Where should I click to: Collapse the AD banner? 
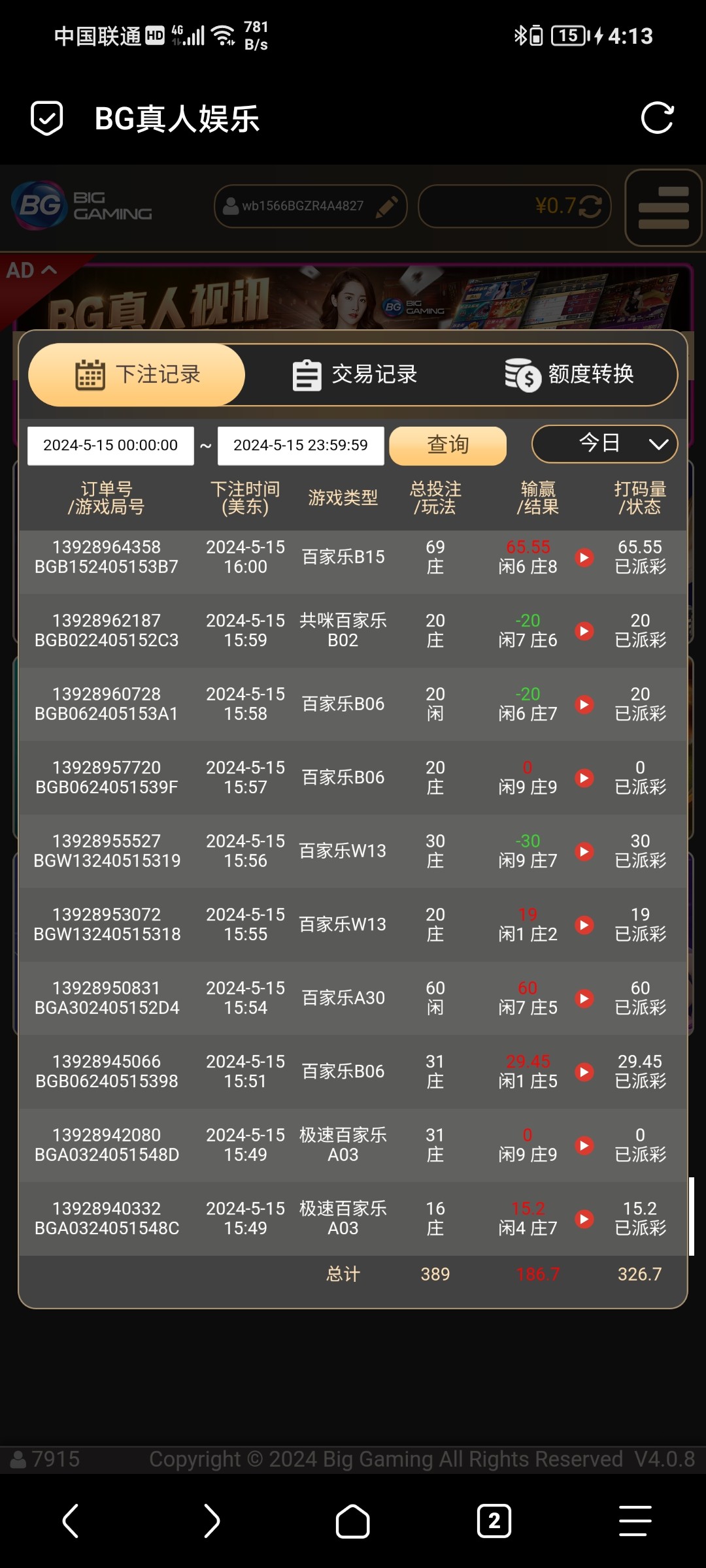tap(31, 270)
